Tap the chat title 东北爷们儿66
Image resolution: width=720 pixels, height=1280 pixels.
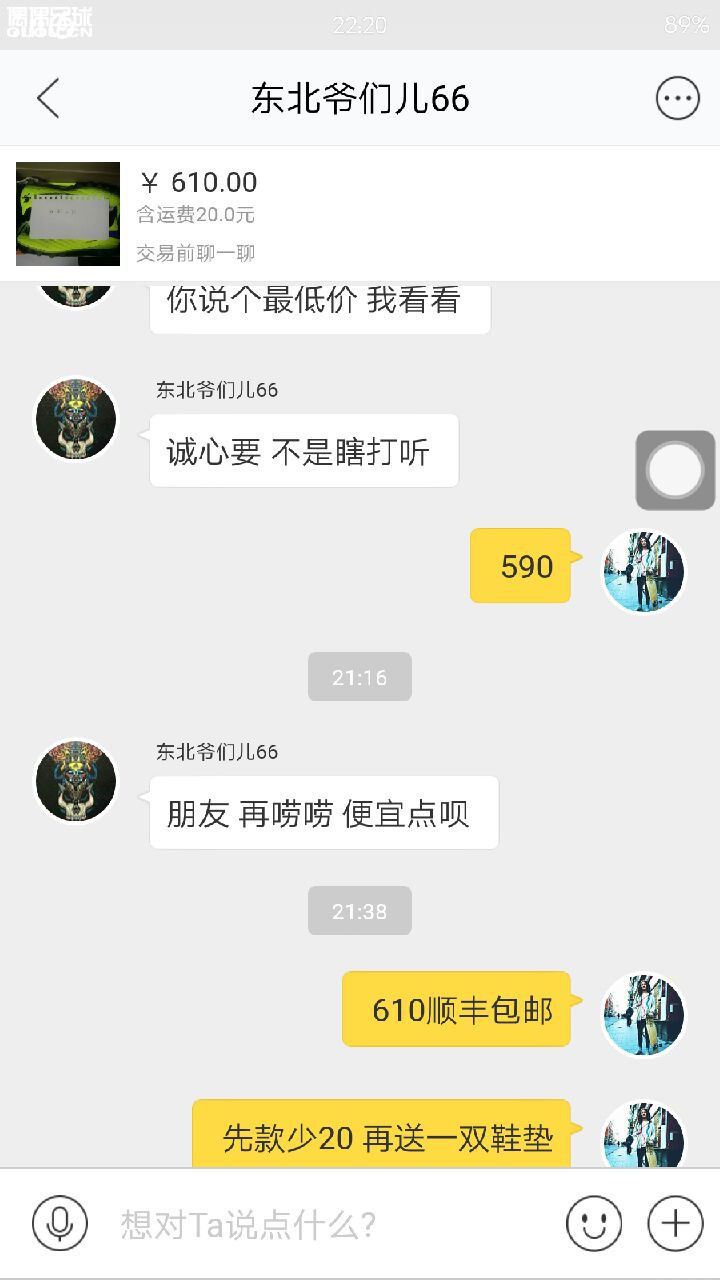(x=360, y=97)
